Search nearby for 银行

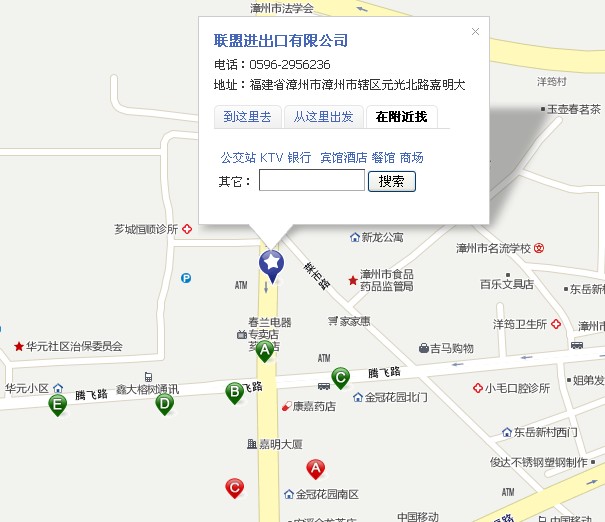[299, 158]
